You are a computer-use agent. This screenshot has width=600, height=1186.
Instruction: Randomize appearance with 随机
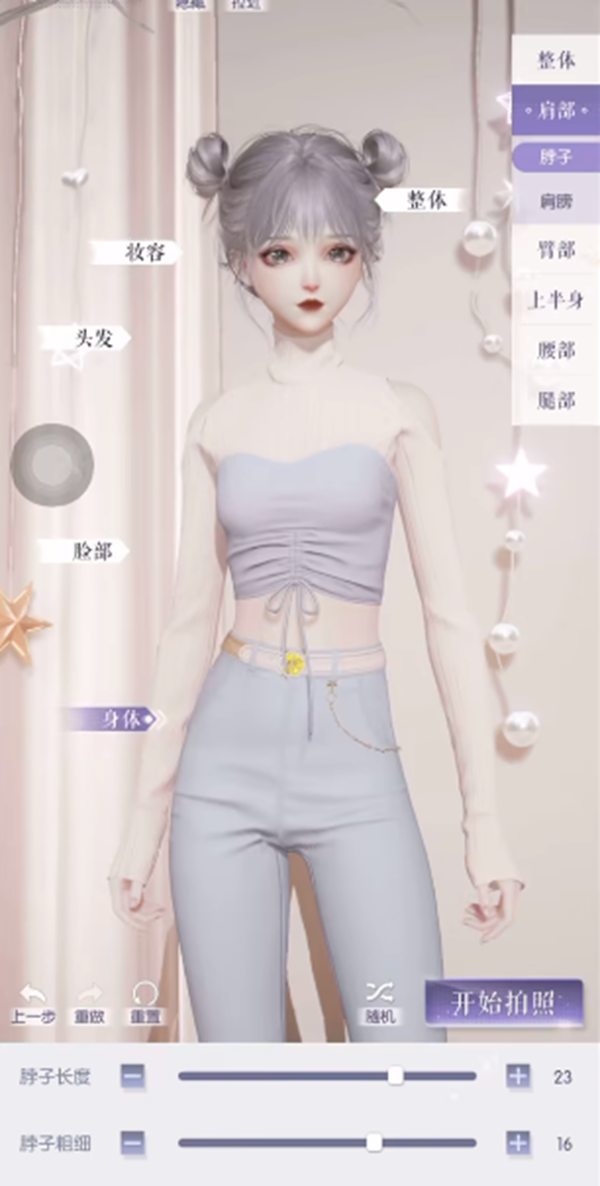click(380, 1002)
